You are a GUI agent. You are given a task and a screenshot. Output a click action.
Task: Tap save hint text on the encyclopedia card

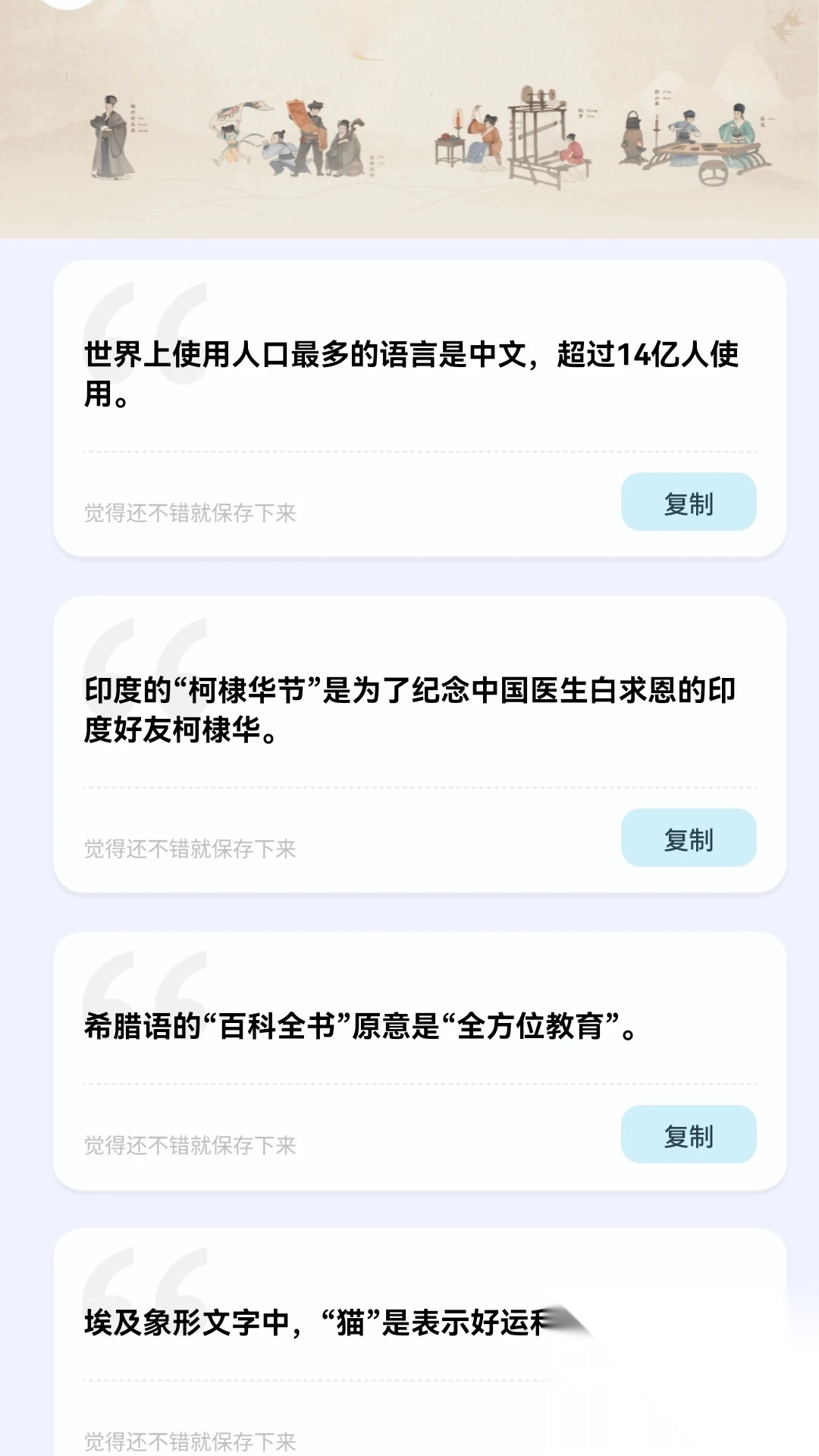[191, 1147]
